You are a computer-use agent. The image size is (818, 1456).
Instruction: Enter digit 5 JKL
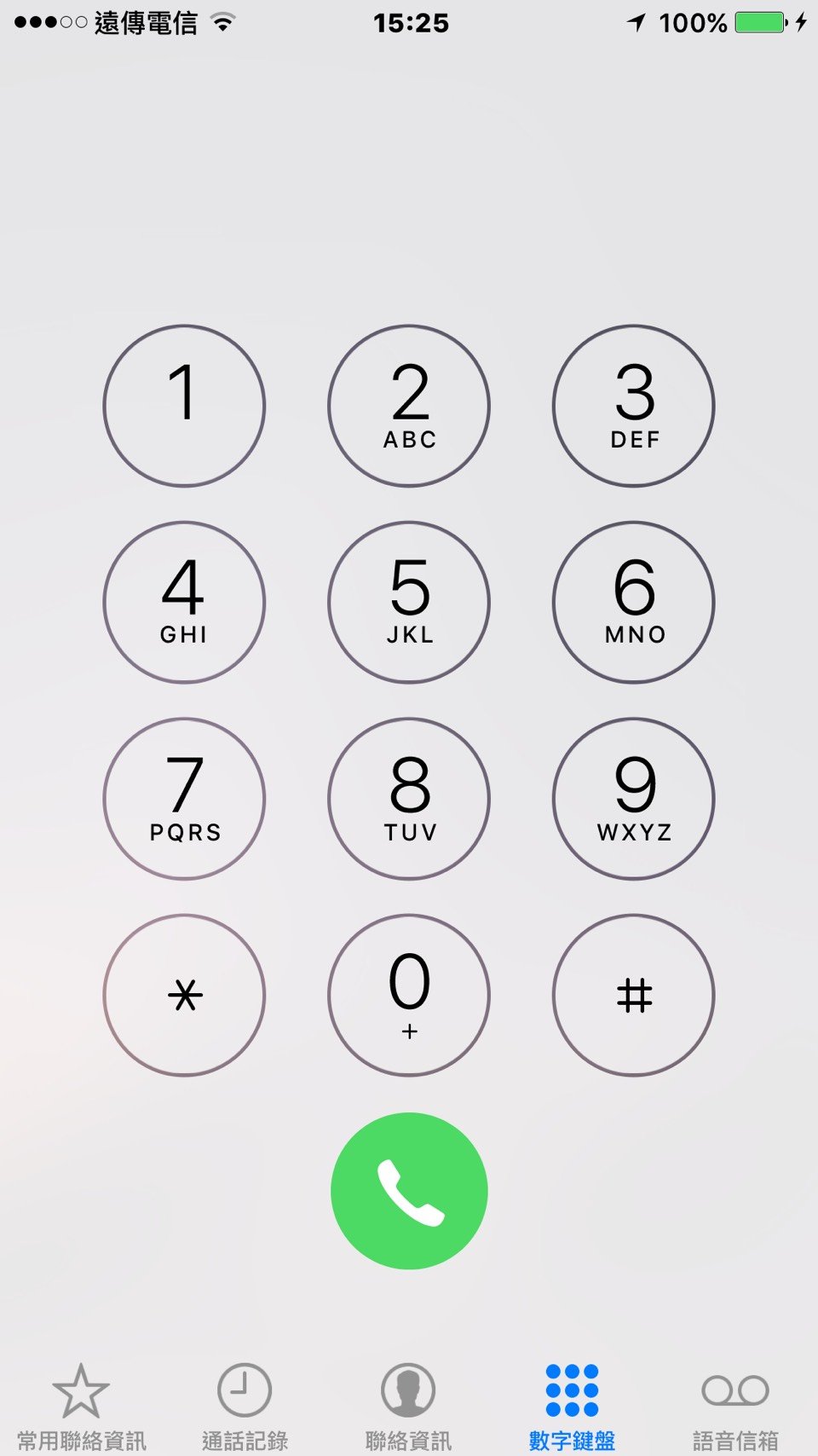409,602
